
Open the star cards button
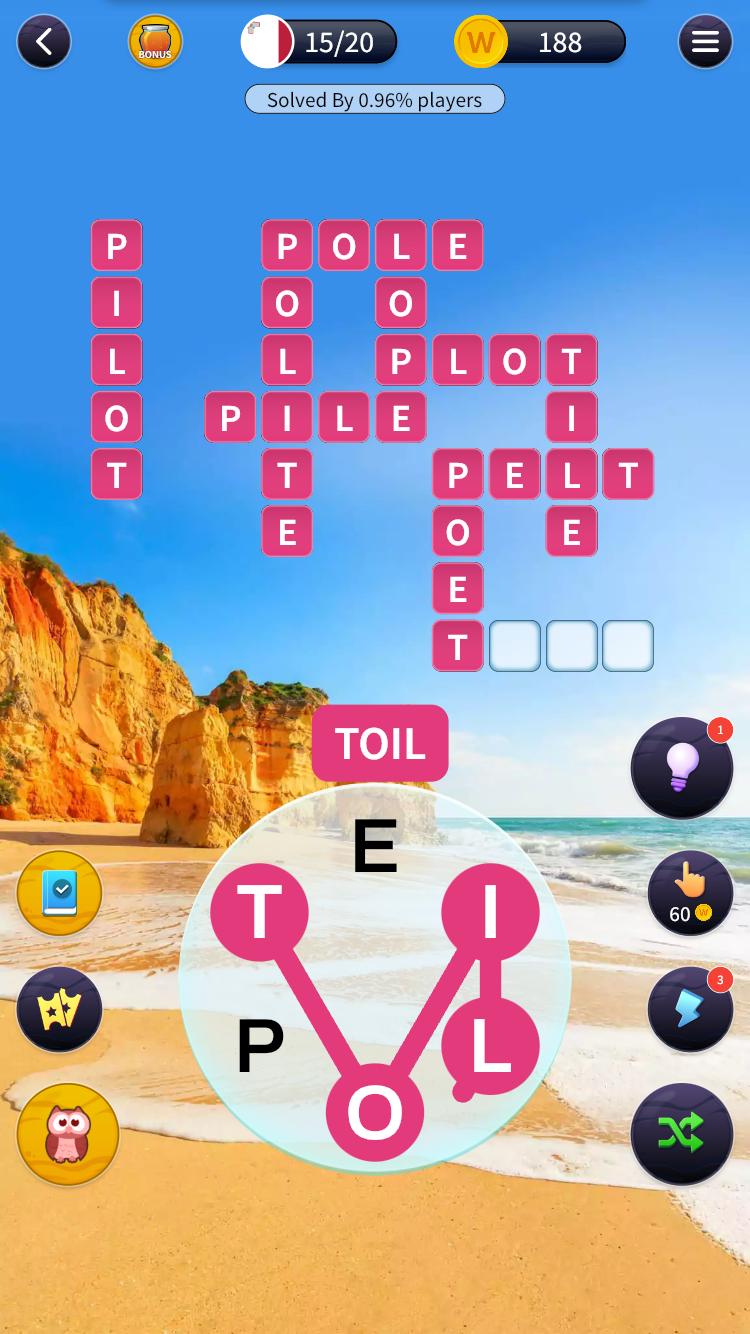tap(60, 1010)
